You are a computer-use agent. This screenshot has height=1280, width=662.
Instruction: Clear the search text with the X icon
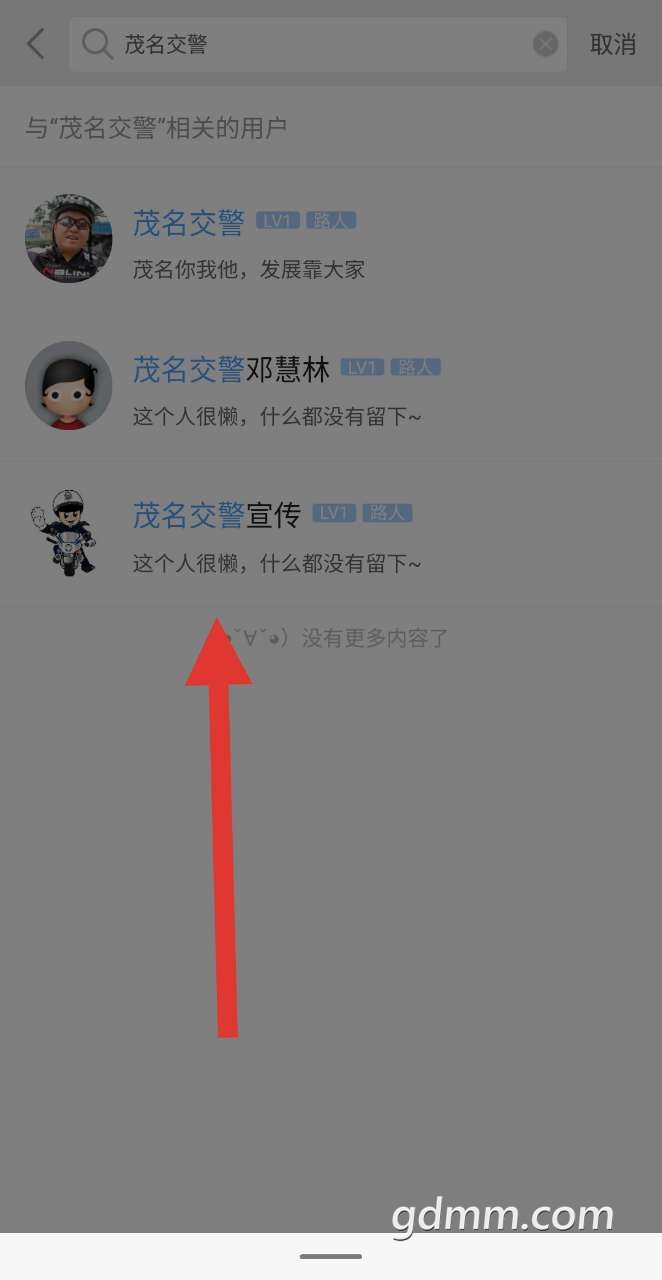click(x=545, y=44)
